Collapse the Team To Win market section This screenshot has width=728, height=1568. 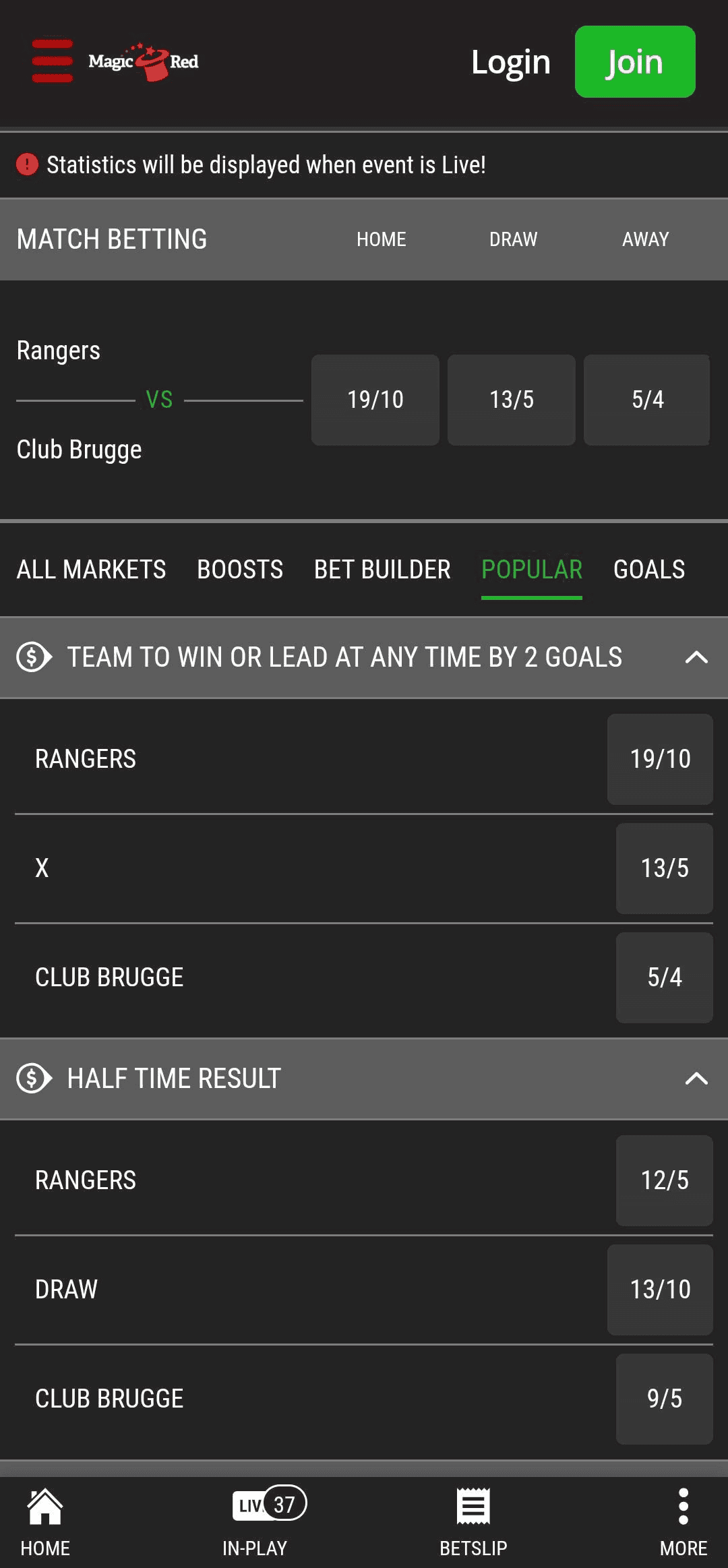[694, 656]
